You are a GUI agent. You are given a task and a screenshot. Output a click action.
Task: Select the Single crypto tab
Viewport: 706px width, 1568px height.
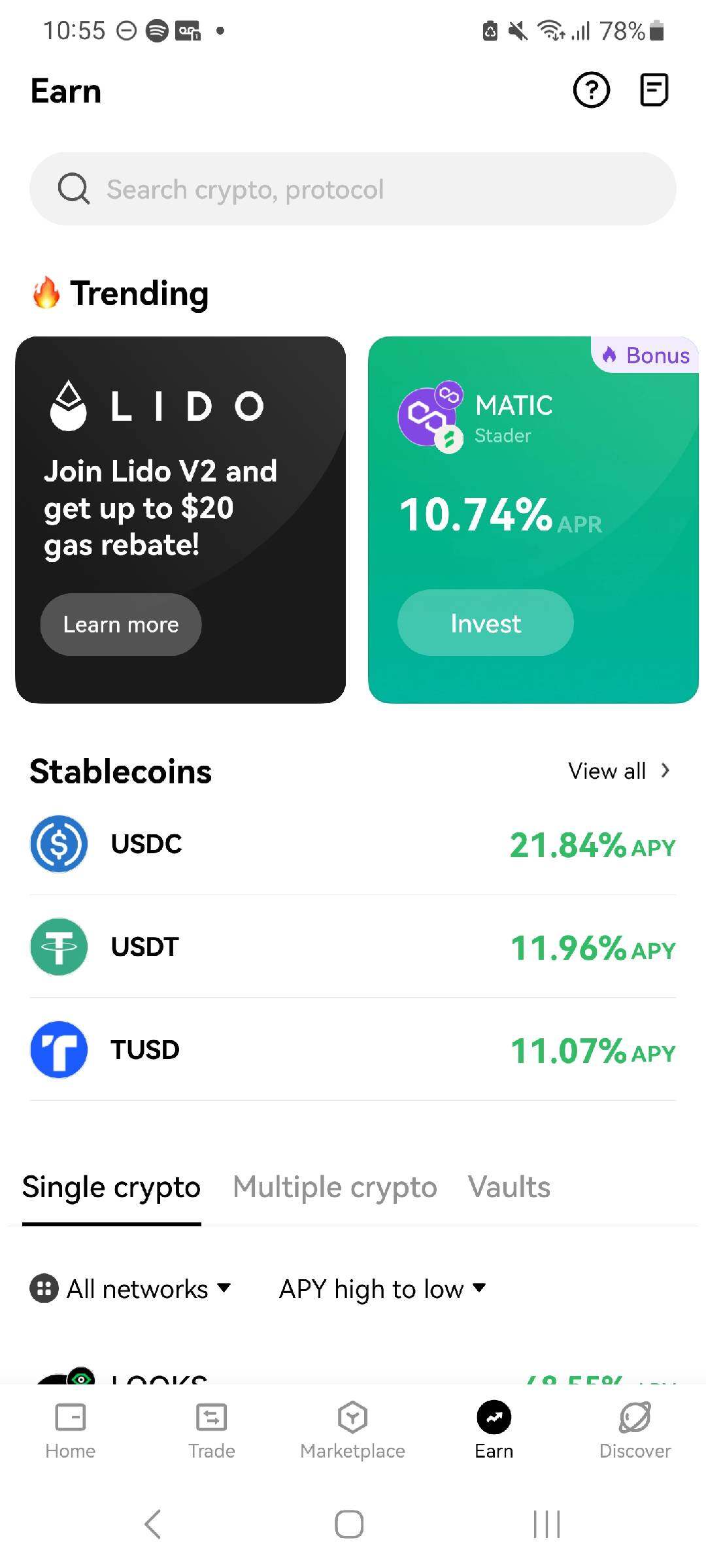112,1188
